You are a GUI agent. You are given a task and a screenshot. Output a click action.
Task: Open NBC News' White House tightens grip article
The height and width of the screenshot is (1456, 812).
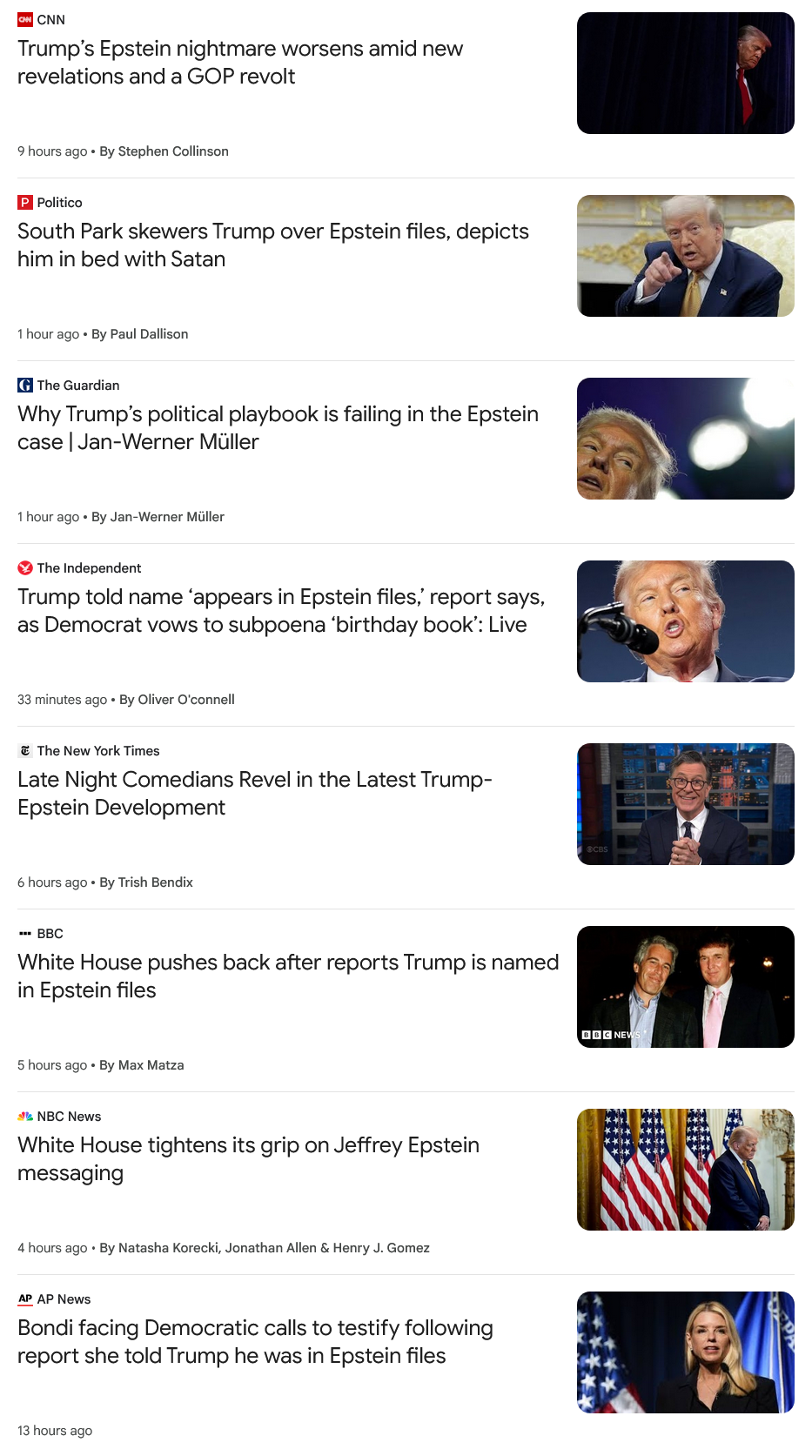pos(248,1159)
